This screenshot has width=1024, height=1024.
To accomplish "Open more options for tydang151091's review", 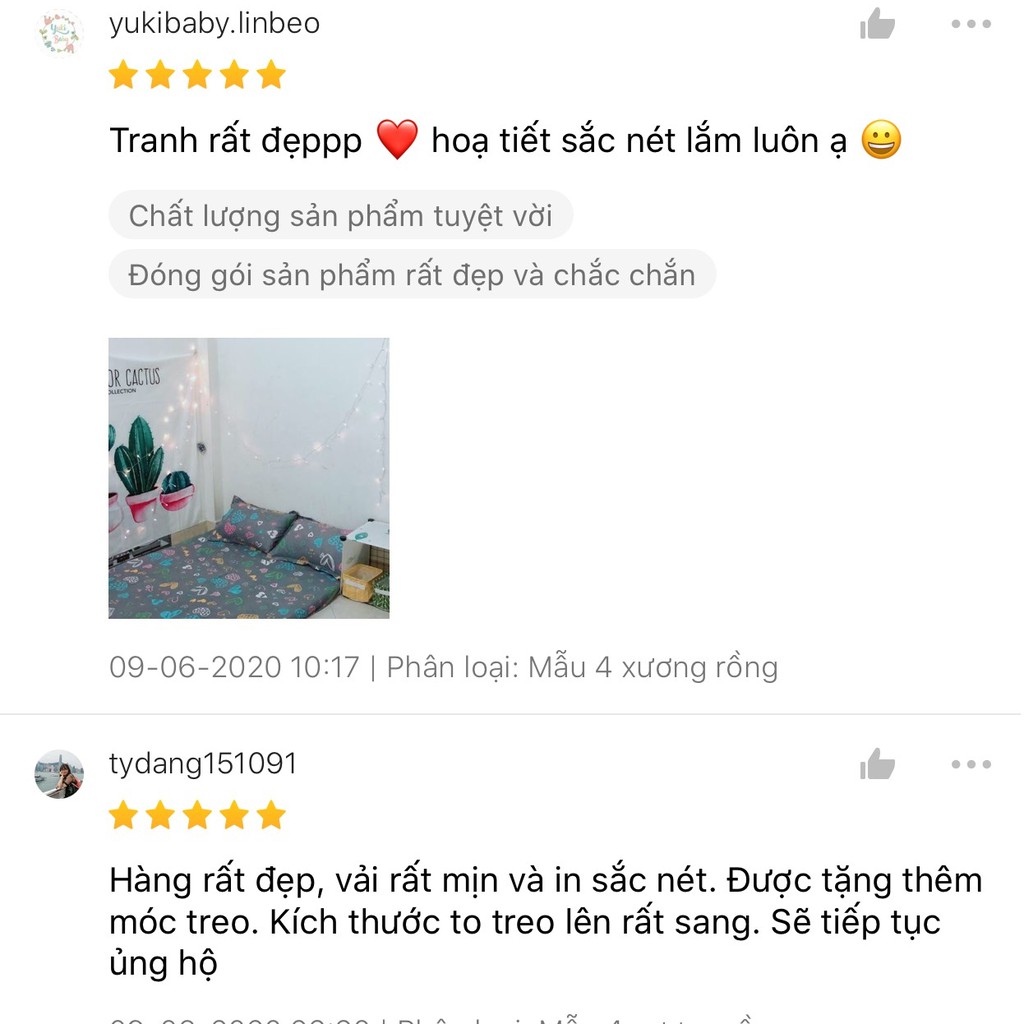I will (x=970, y=765).
